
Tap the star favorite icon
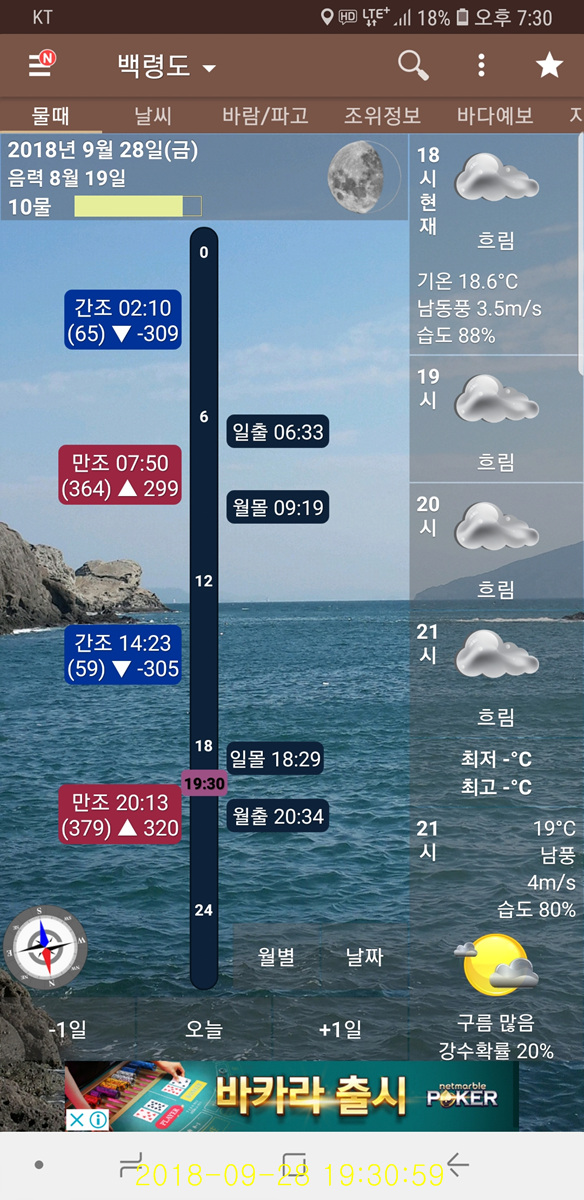pos(549,66)
